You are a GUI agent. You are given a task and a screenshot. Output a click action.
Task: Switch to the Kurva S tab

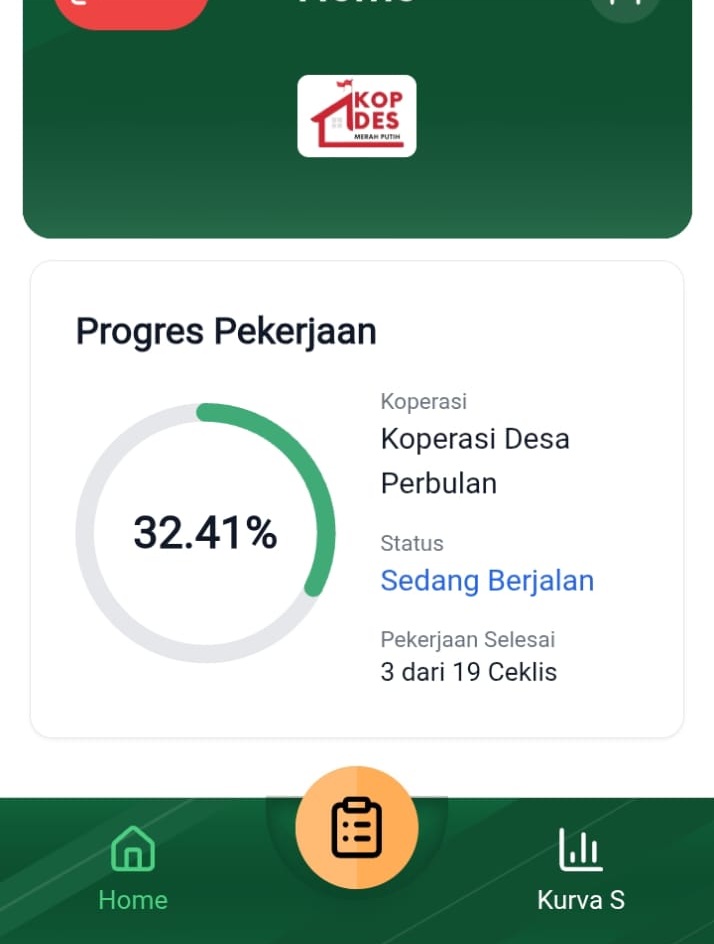[581, 868]
